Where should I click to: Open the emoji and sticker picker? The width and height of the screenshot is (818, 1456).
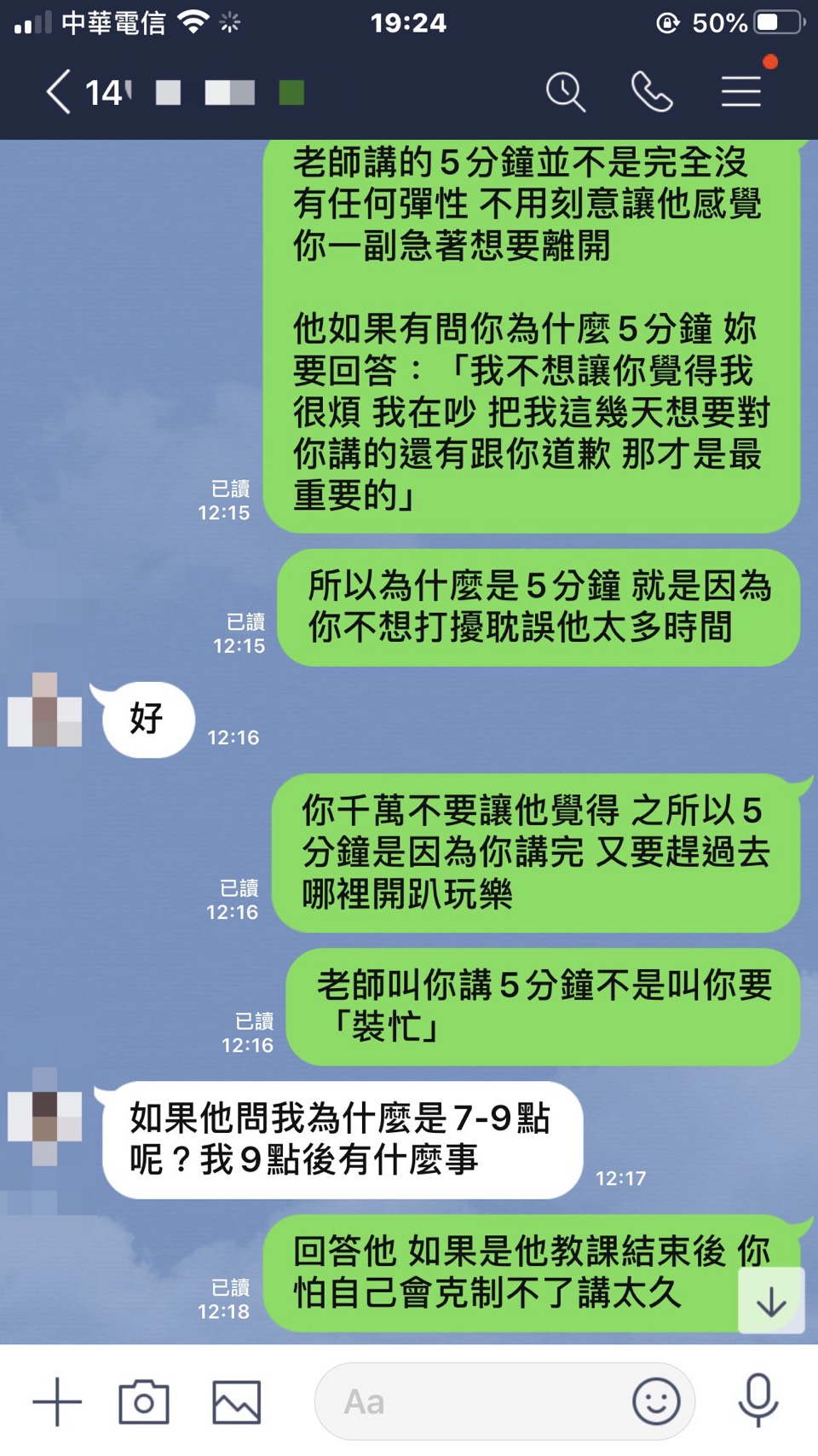(656, 1401)
